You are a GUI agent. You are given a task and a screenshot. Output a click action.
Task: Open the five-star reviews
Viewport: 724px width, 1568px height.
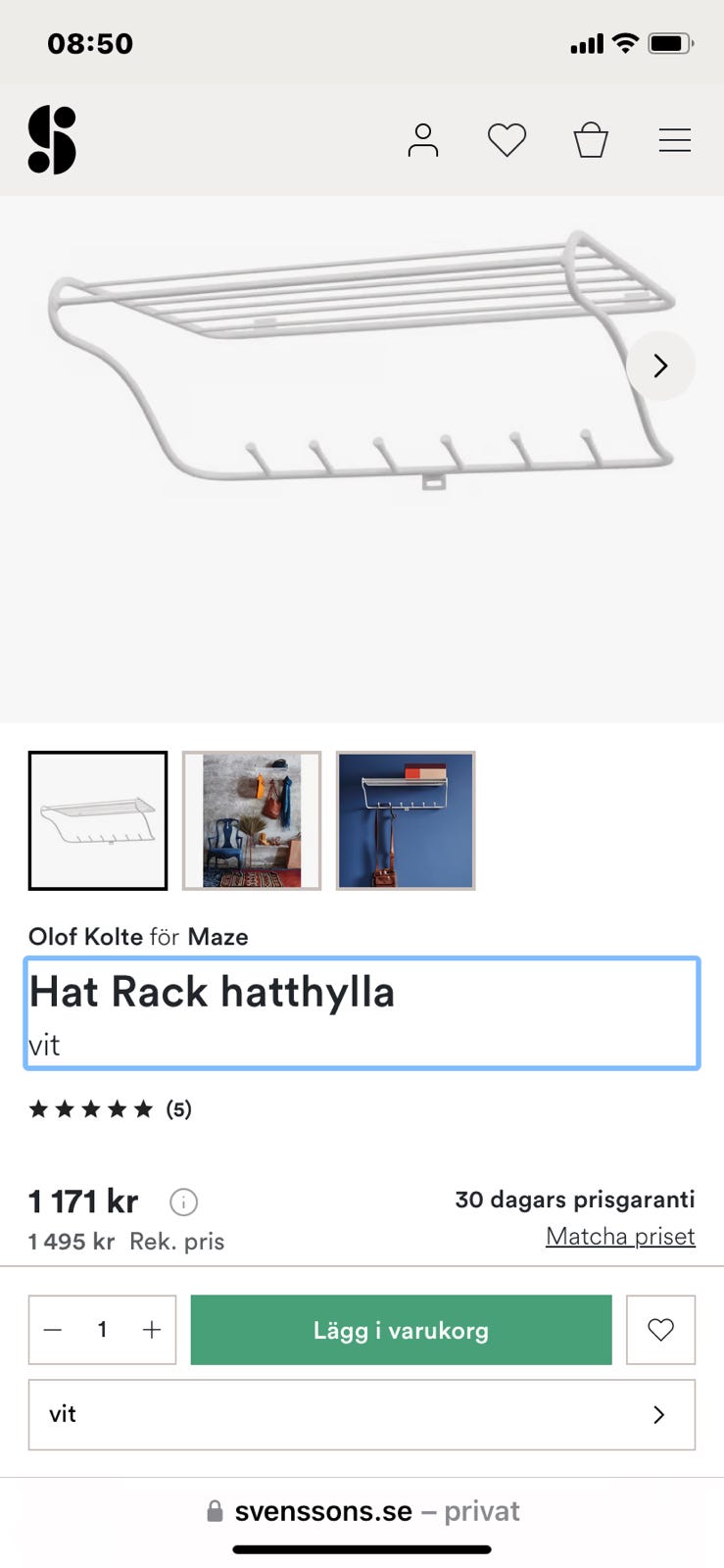(x=110, y=1108)
